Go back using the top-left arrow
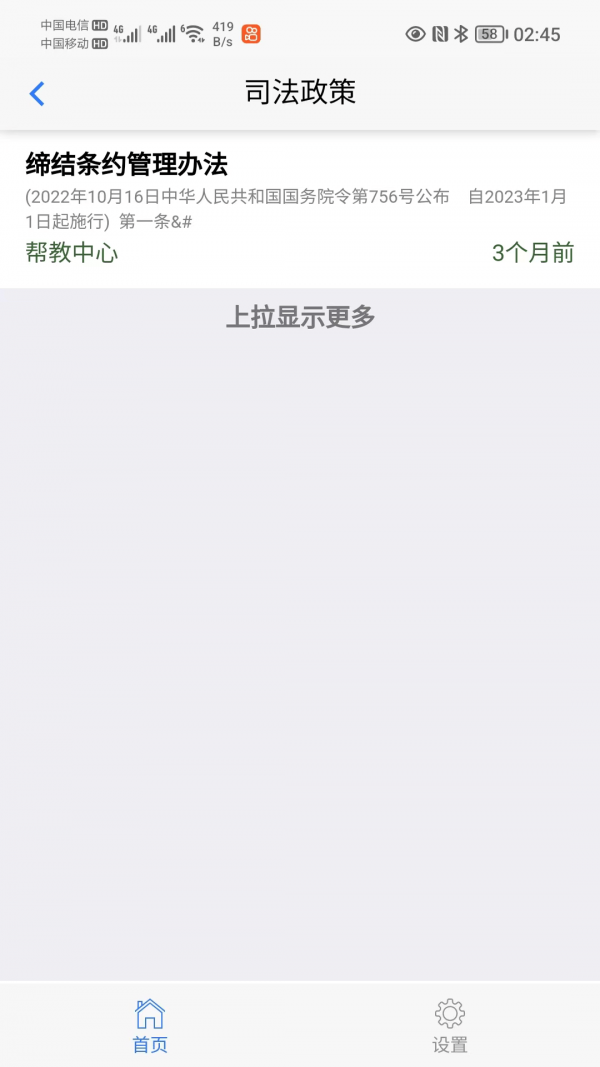 (37, 94)
